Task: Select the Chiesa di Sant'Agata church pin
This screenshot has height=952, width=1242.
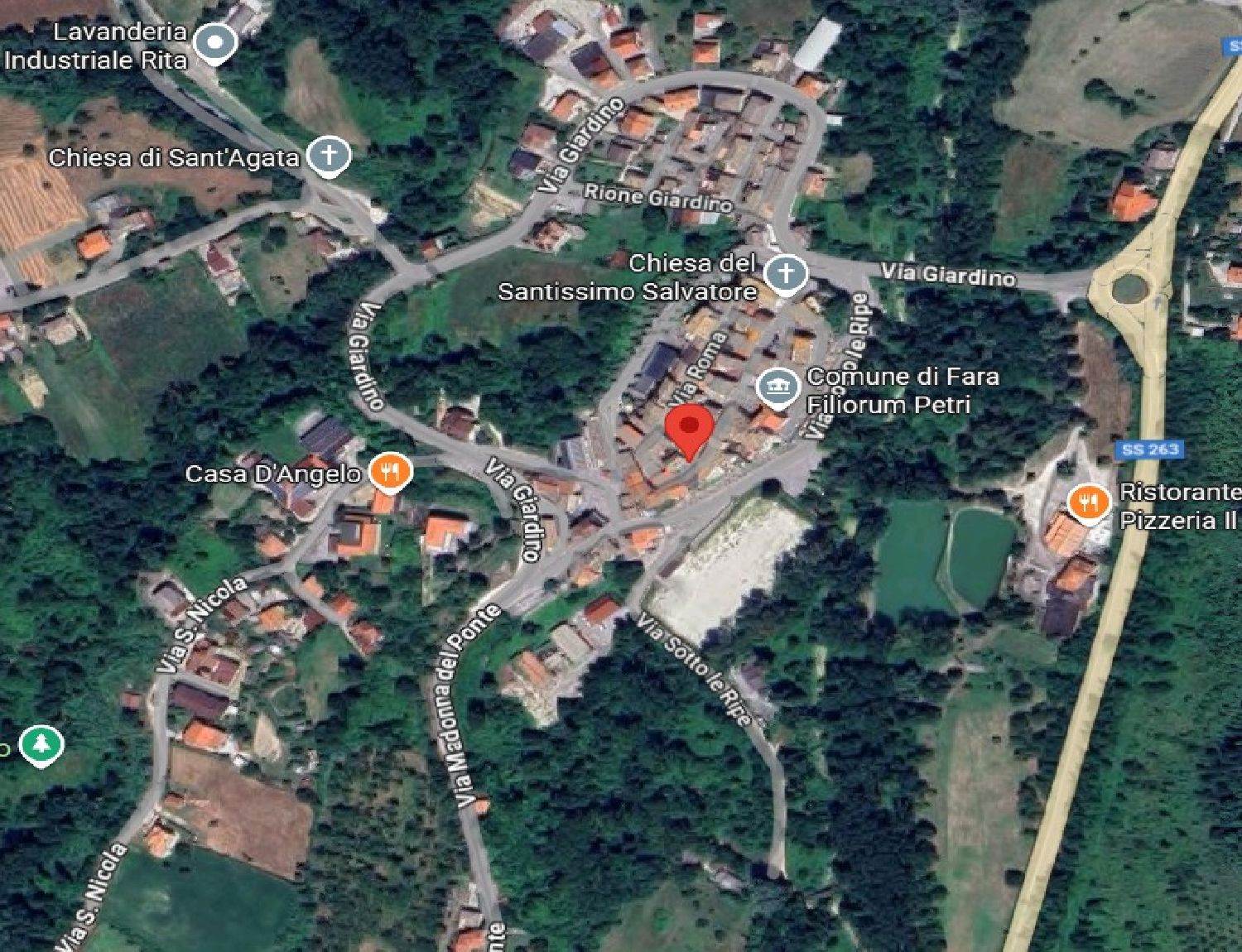Action: pyautogui.click(x=330, y=156)
